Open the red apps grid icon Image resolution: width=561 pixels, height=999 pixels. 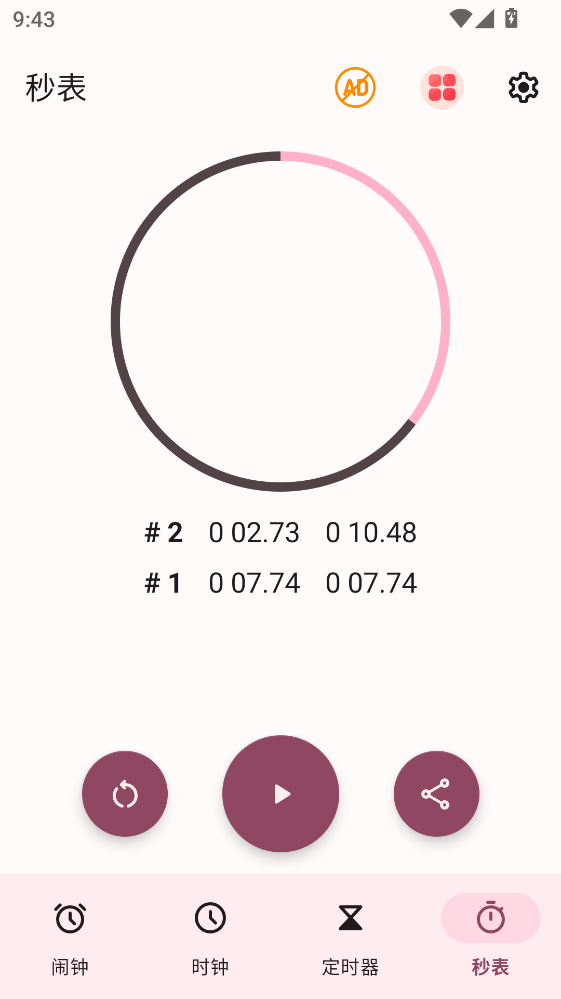(442, 88)
